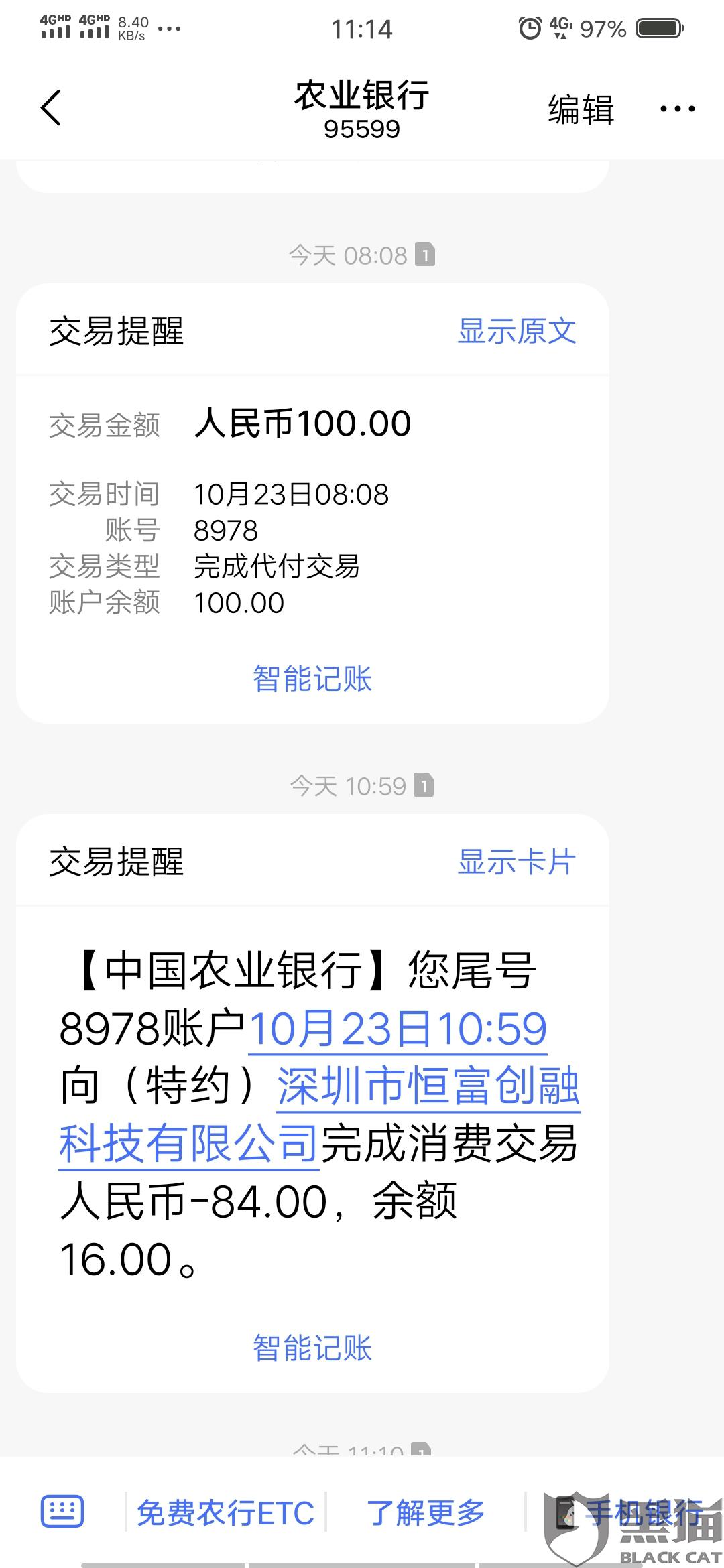The width and height of the screenshot is (724, 1568).
Task: Go back using the top-left arrow
Action: (x=51, y=108)
